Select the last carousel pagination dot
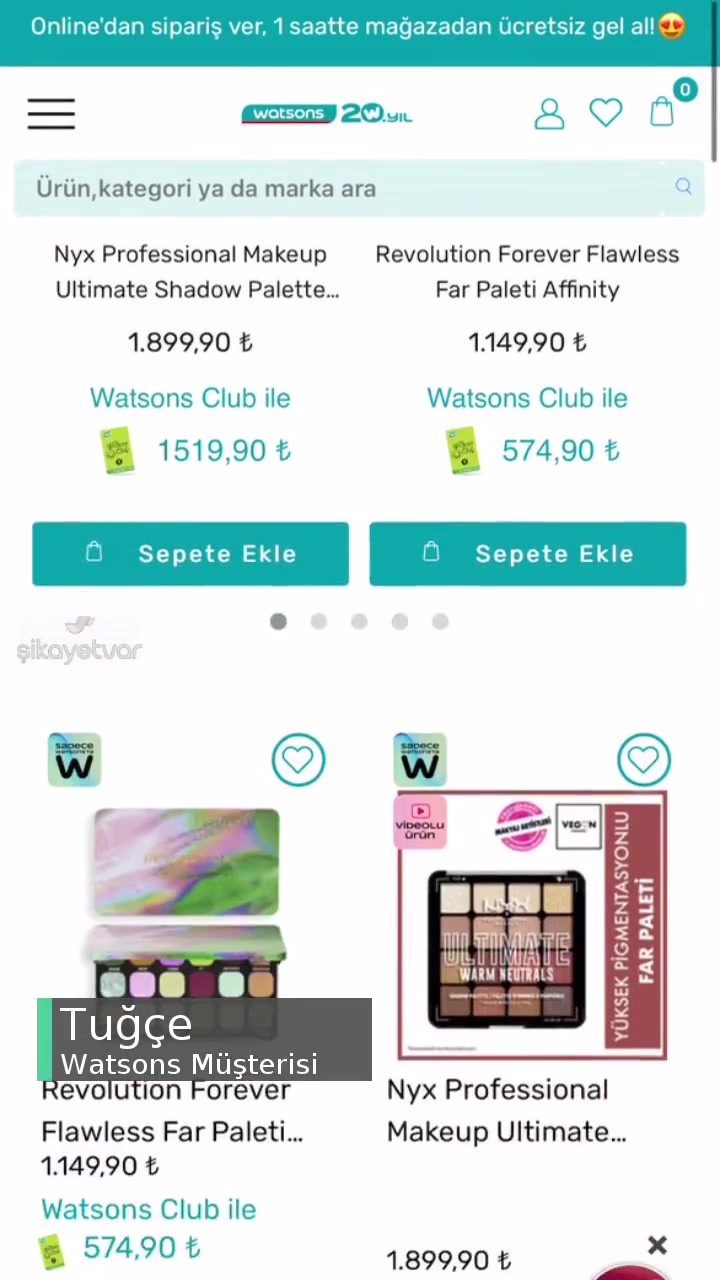The height and width of the screenshot is (1280, 720). [x=439, y=622]
